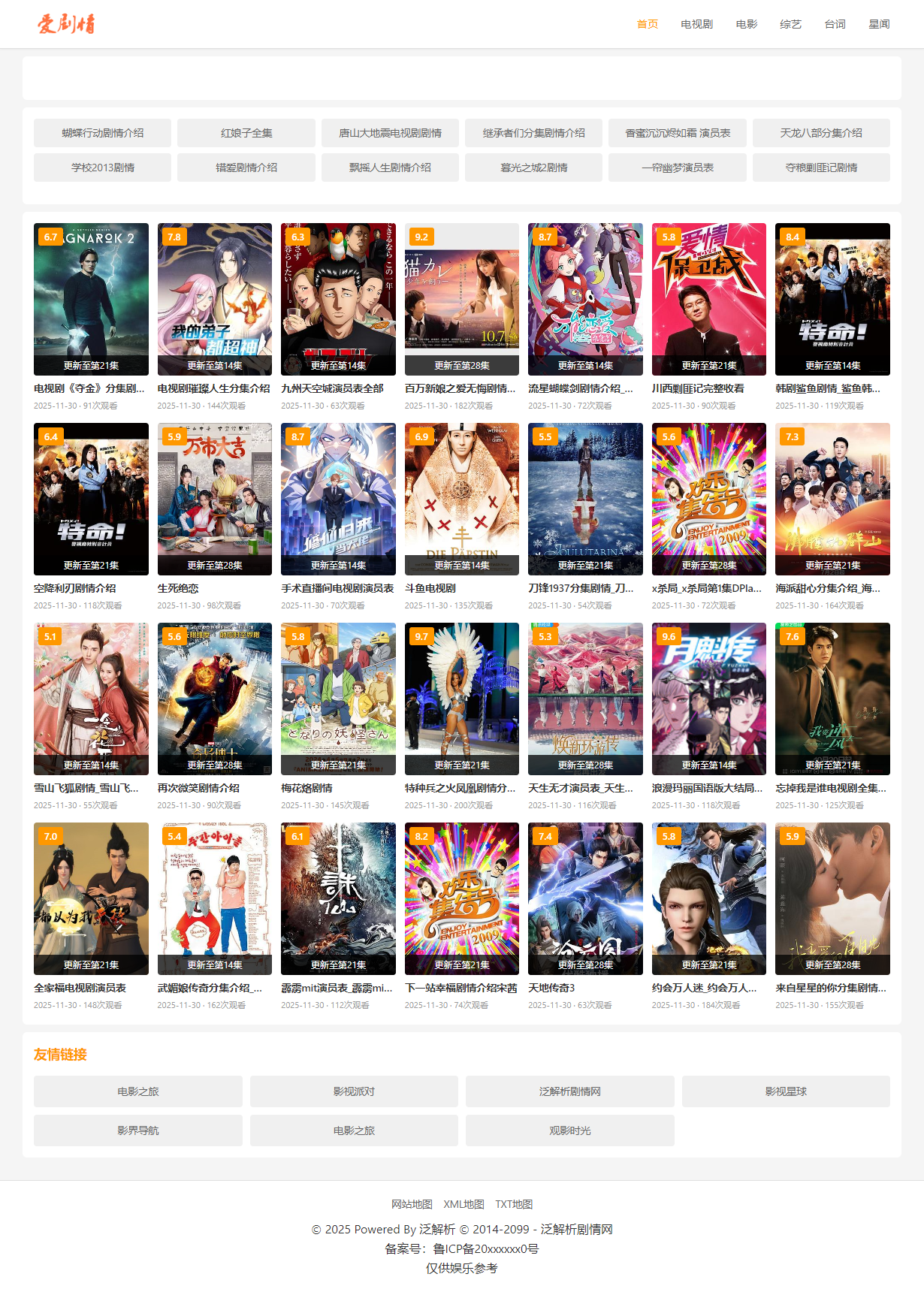Screen dimensions: 924x1292
Task: Open the 电影 nav tab
Action: click(746, 24)
